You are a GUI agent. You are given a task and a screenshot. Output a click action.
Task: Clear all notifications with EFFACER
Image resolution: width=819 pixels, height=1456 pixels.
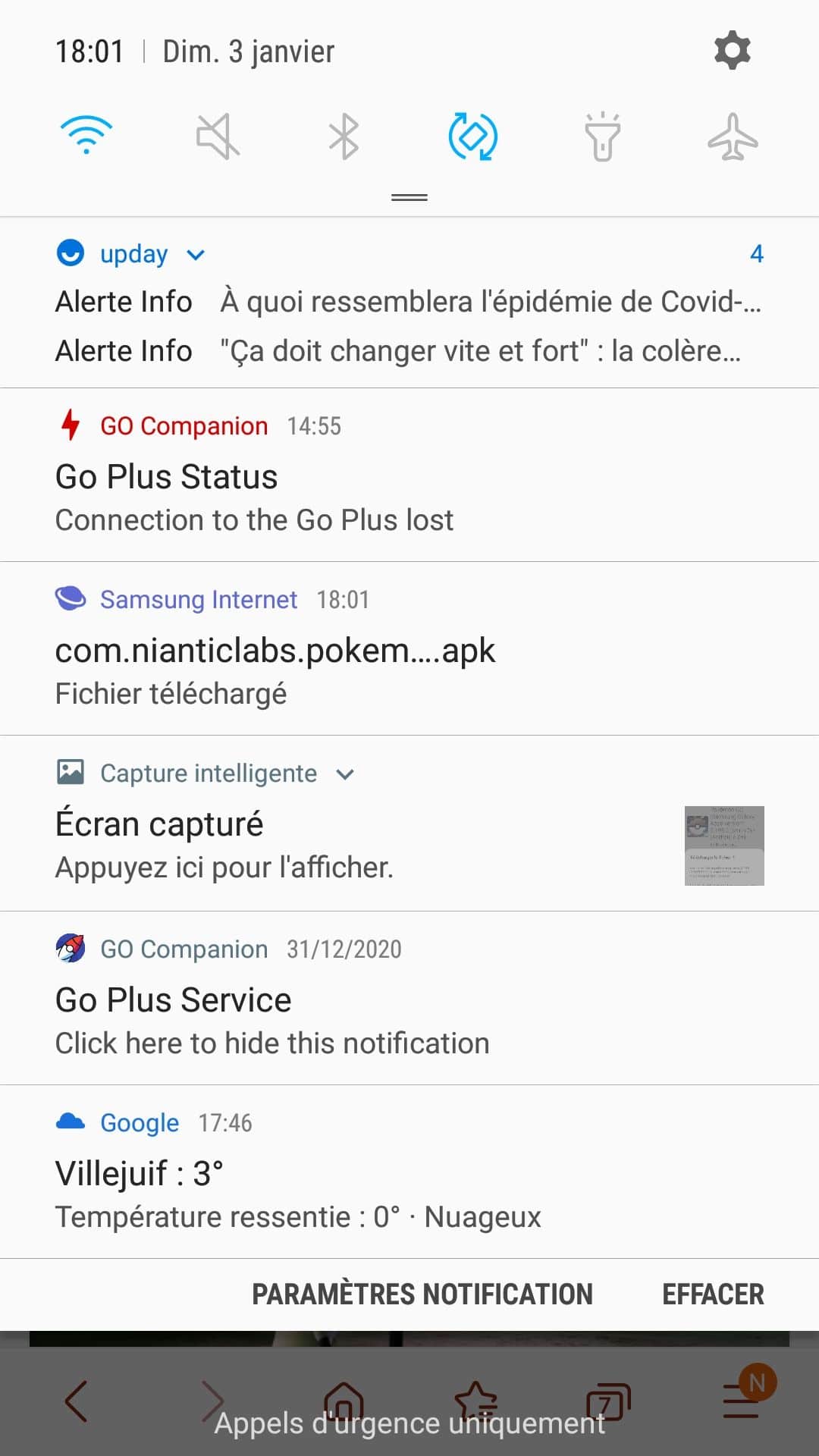713,1294
